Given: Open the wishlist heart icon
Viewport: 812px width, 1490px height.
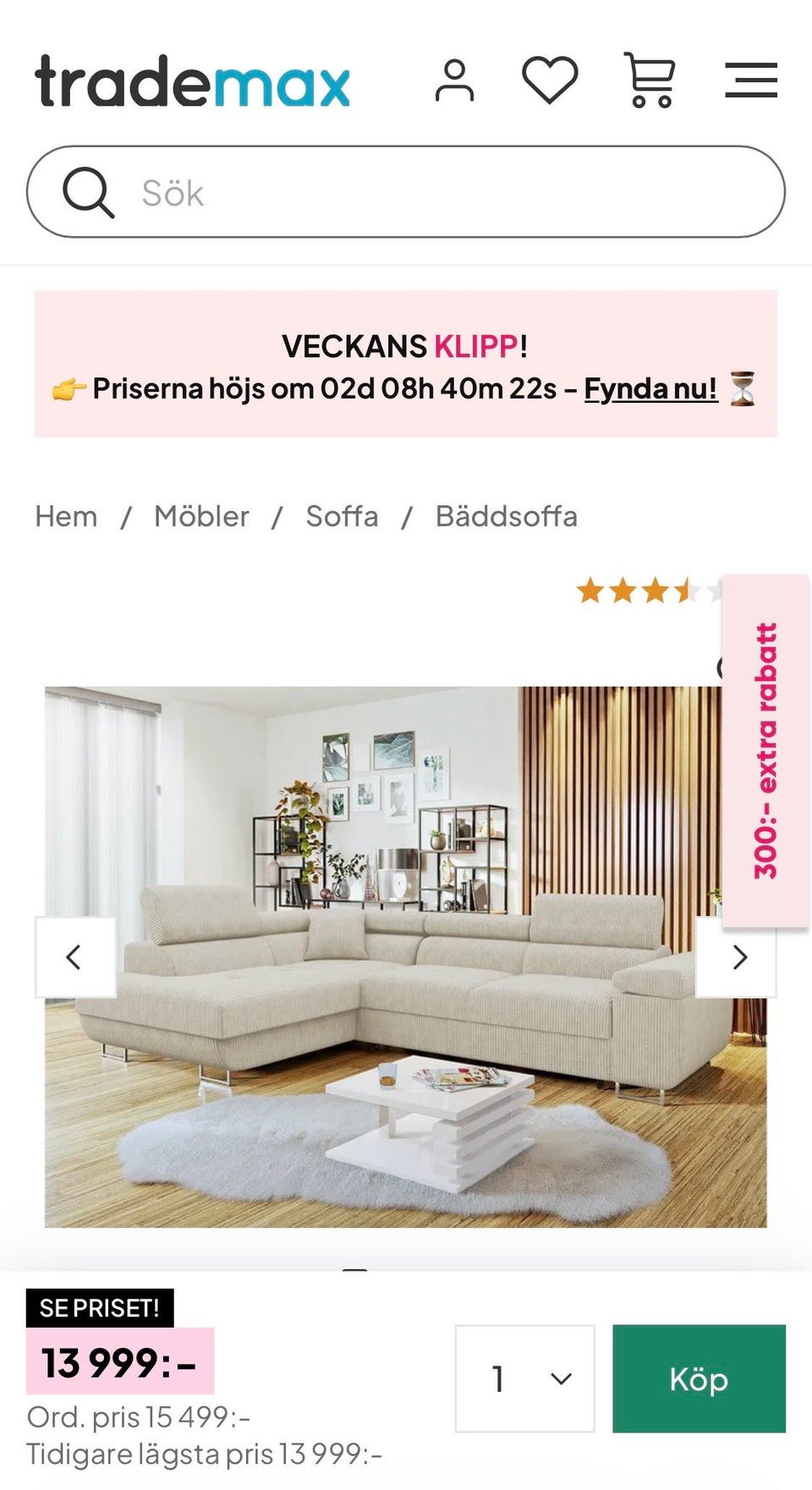Looking at the screenshot, I should tap(551, 82).
